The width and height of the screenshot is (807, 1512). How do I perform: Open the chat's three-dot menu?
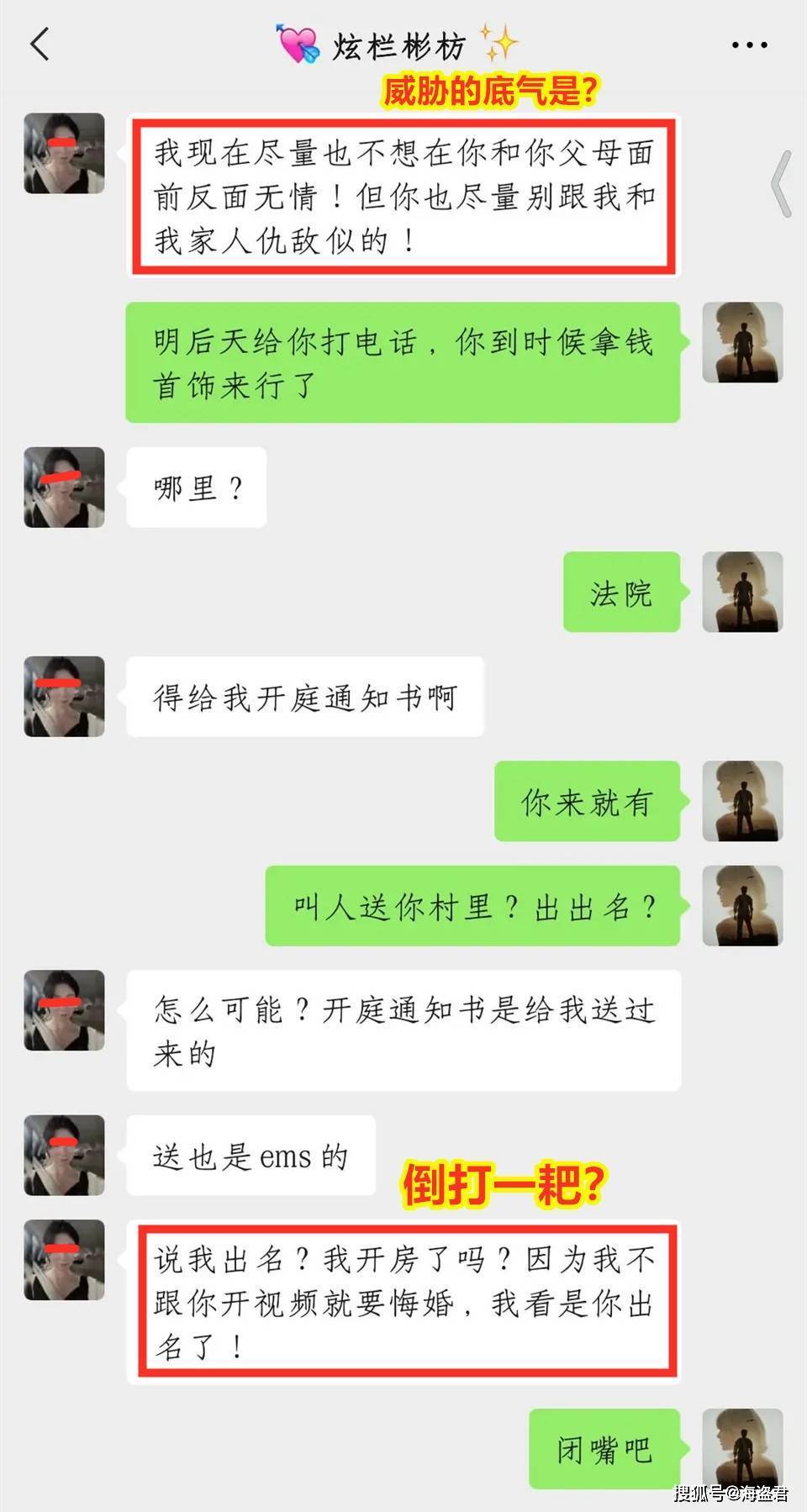(x=749, y=45)
